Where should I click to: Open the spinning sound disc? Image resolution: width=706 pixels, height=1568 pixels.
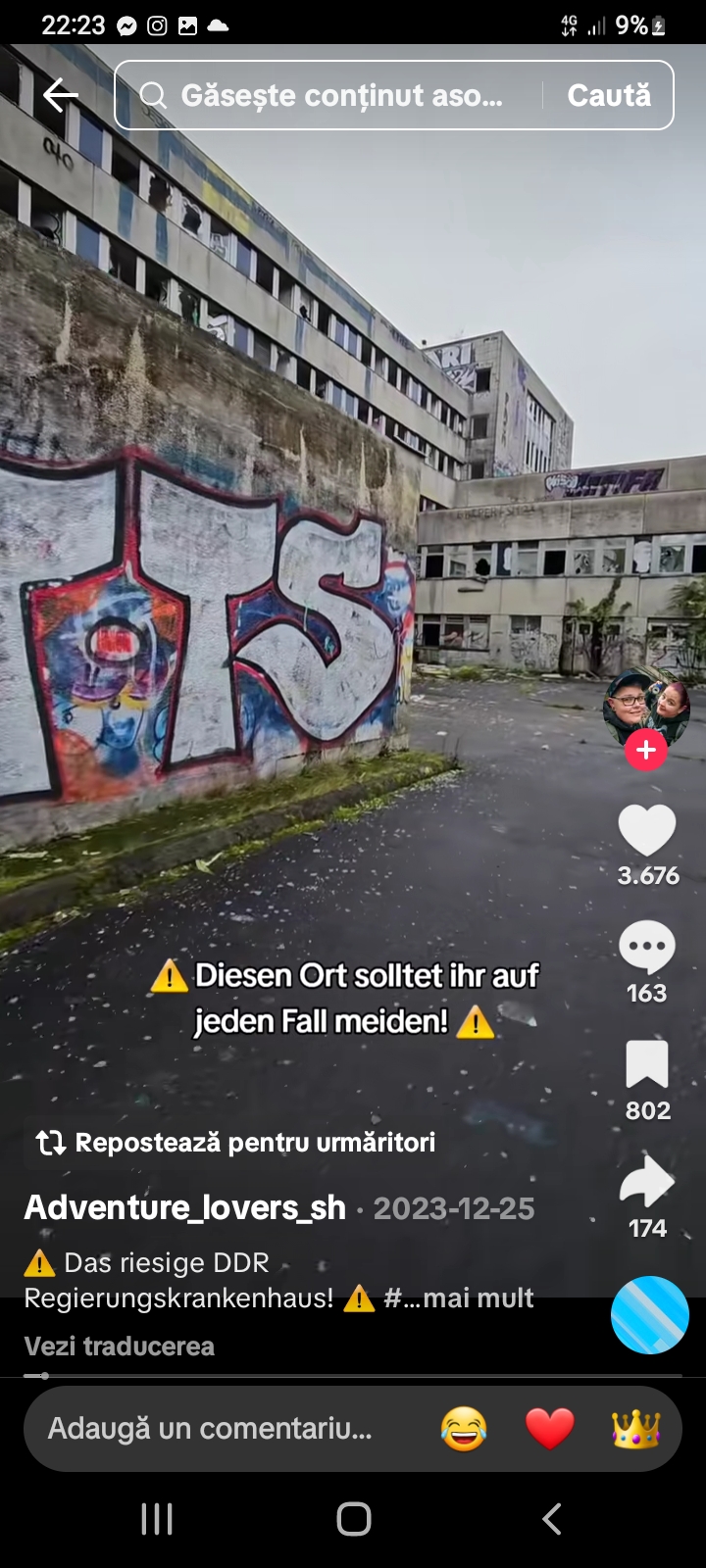pos(649,1315)
